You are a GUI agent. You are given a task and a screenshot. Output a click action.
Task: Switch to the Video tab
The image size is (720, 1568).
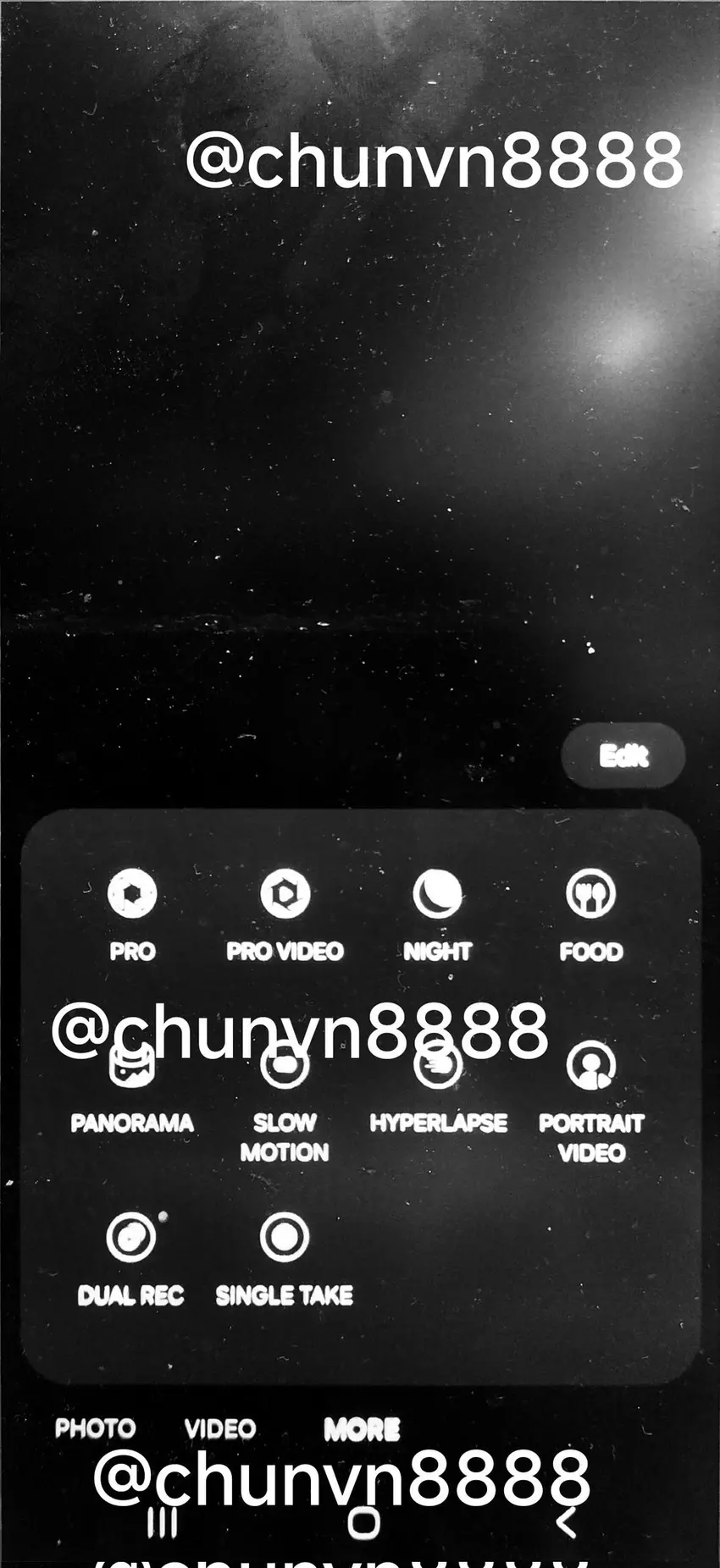click(220, 1429)
